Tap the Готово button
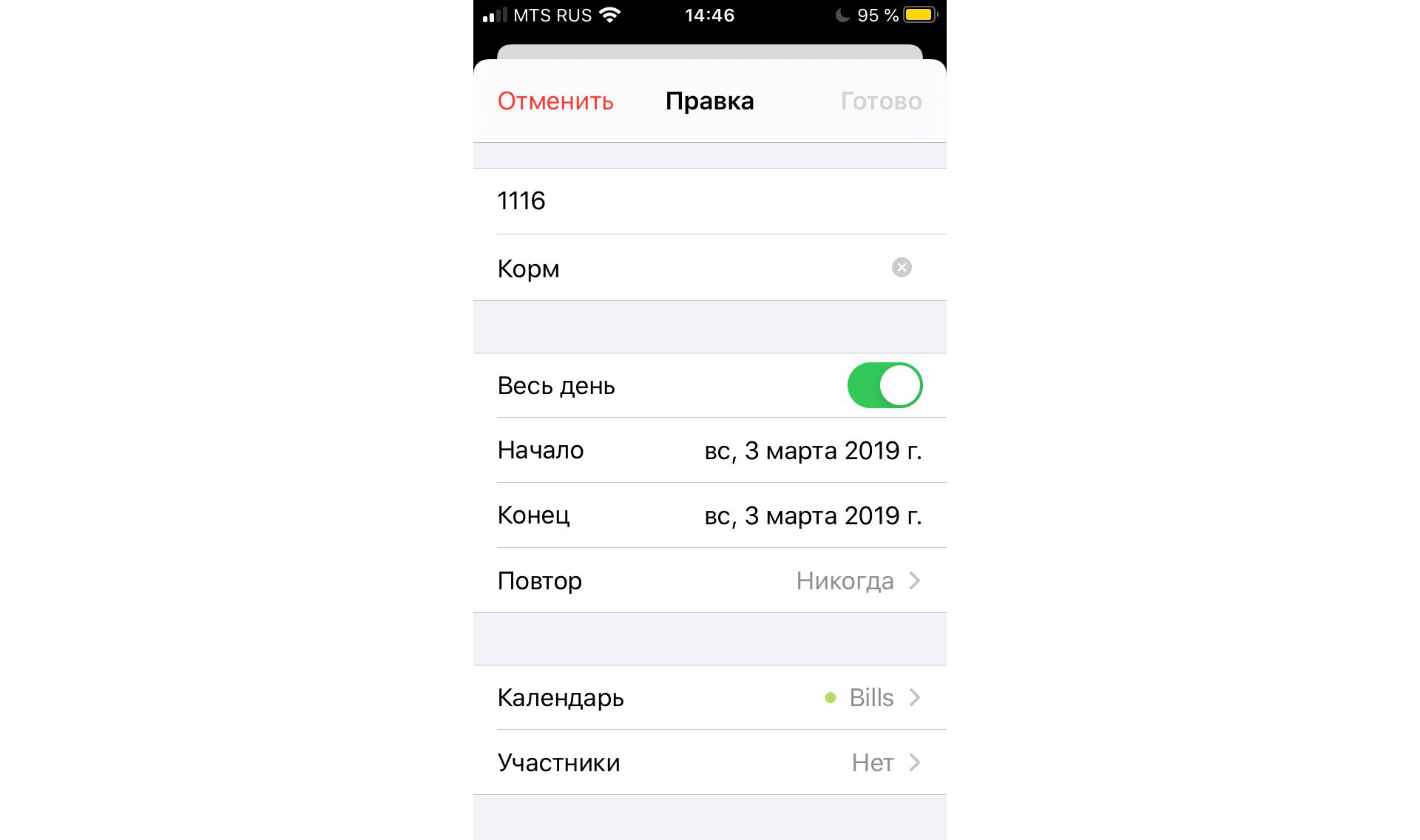The width and height of the screenshot is (1420, 840). point(880,101)
